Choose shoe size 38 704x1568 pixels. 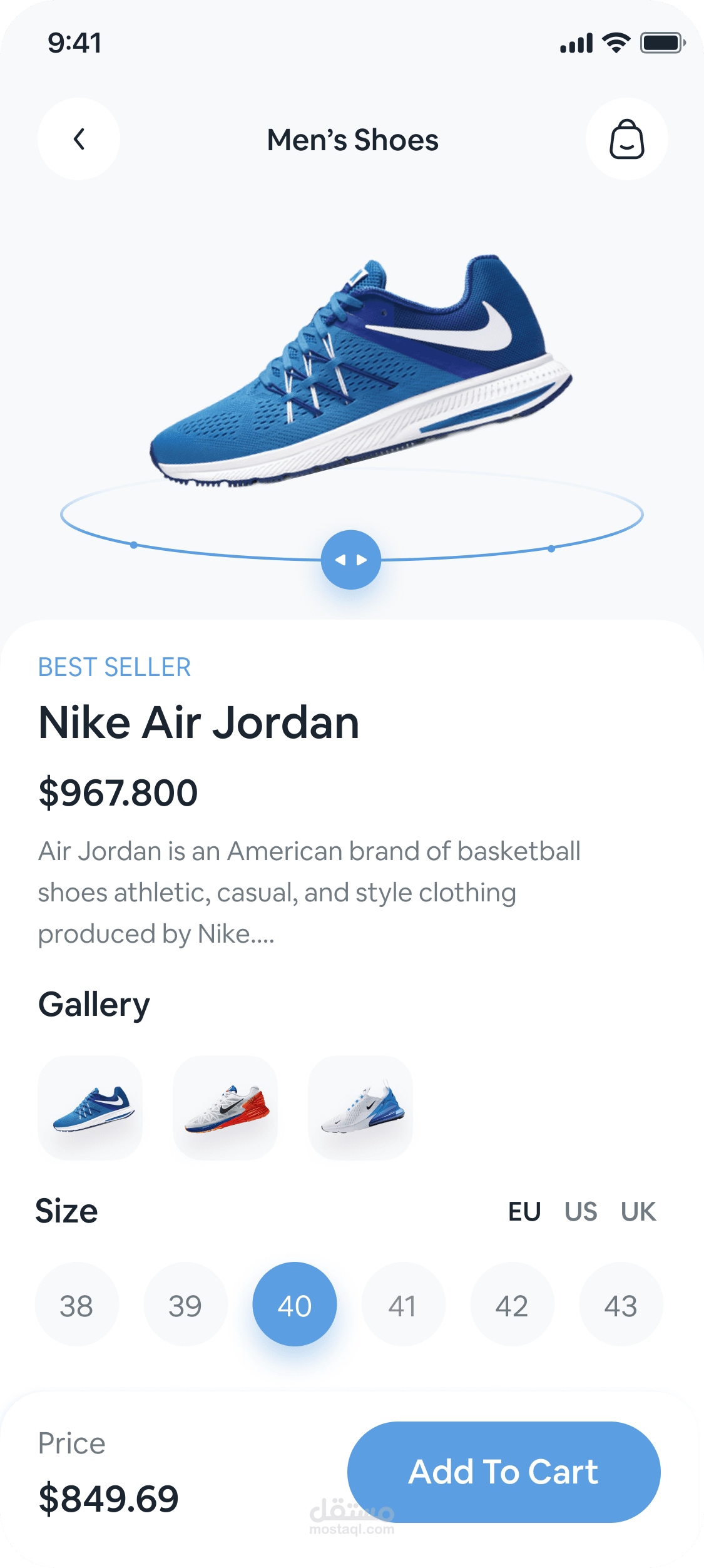(77, 1304)
